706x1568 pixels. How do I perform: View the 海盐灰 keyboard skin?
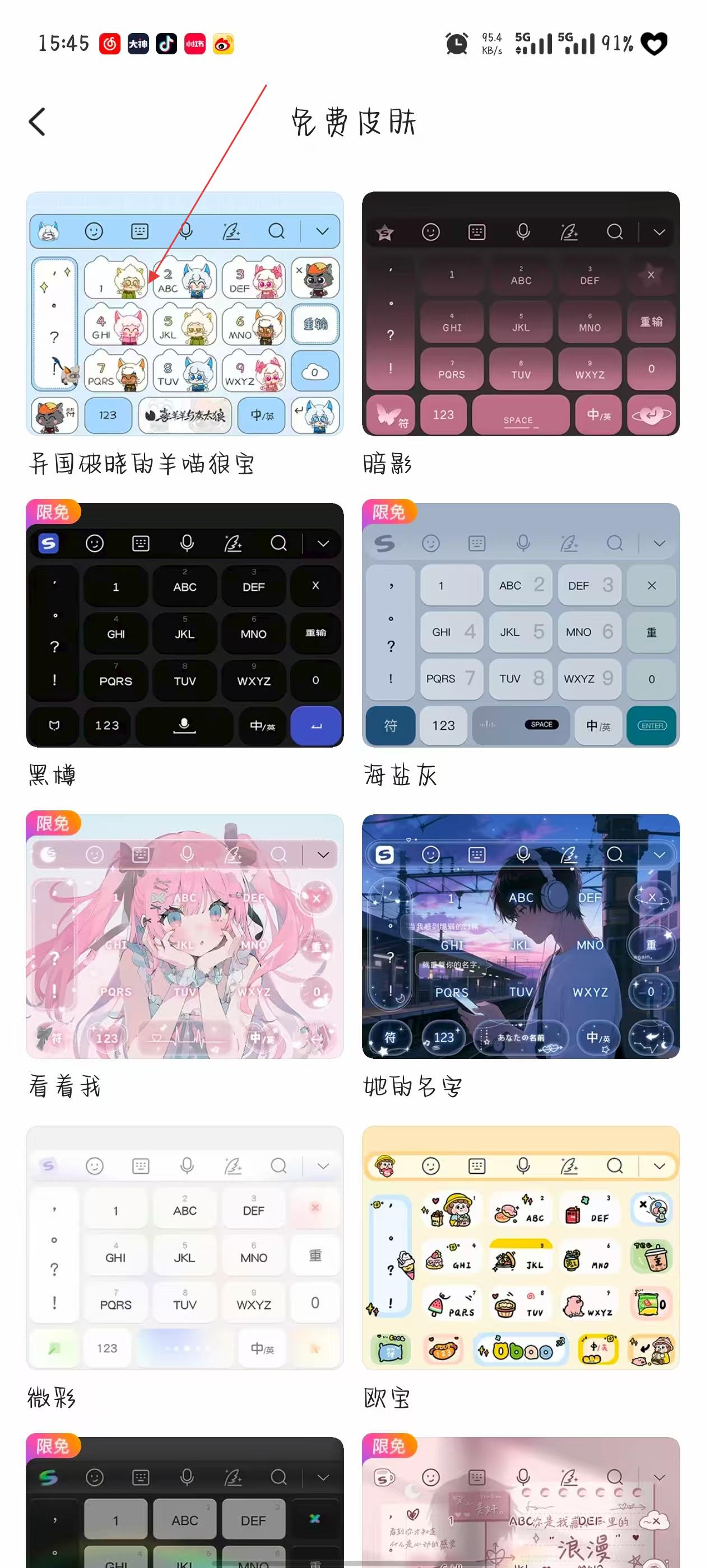click(520, 625)
